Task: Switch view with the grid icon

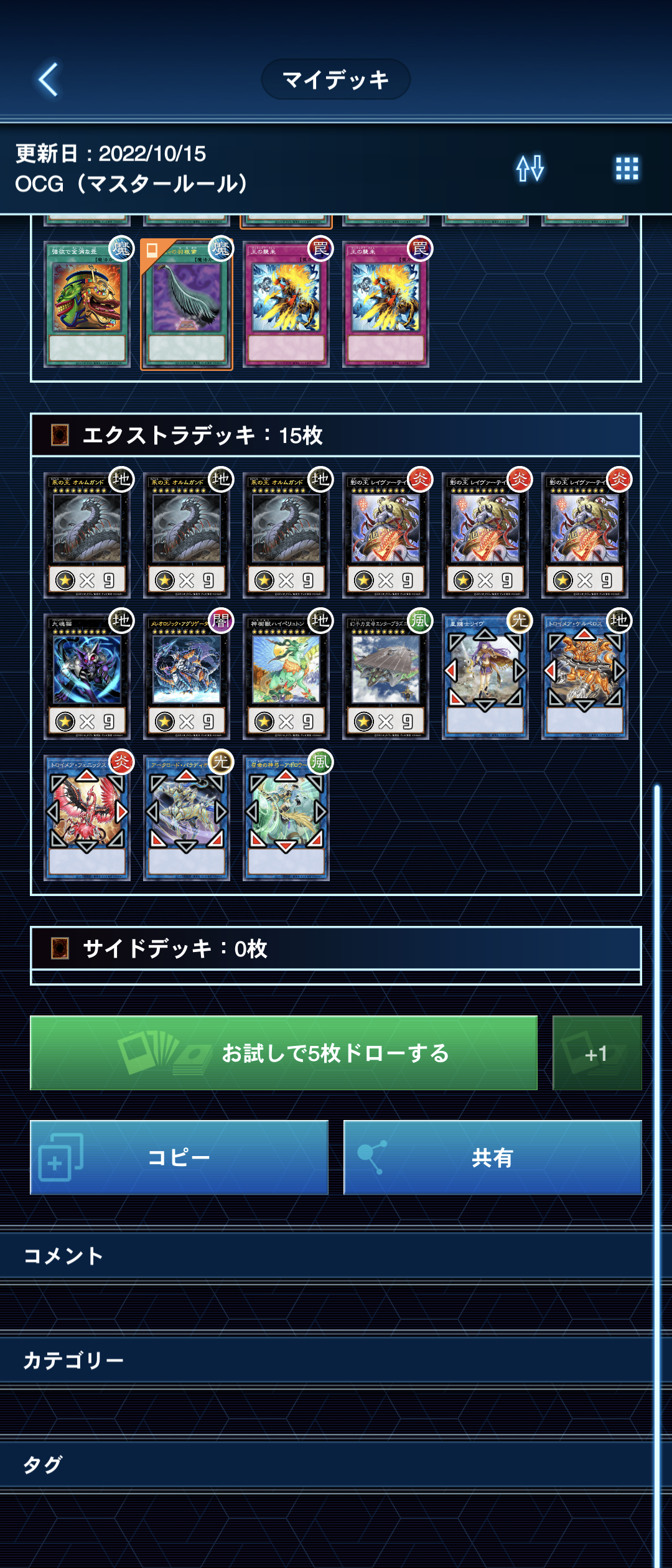Action: [x=627, y=168]
